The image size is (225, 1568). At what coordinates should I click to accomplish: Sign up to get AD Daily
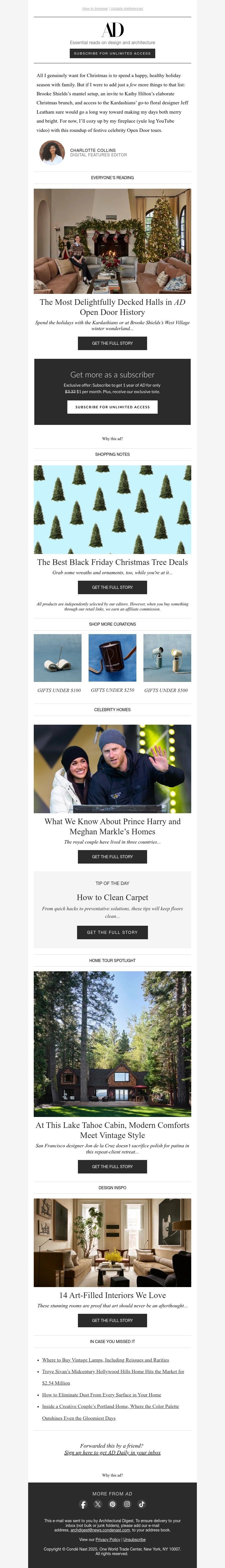(x=112, y=1452)
